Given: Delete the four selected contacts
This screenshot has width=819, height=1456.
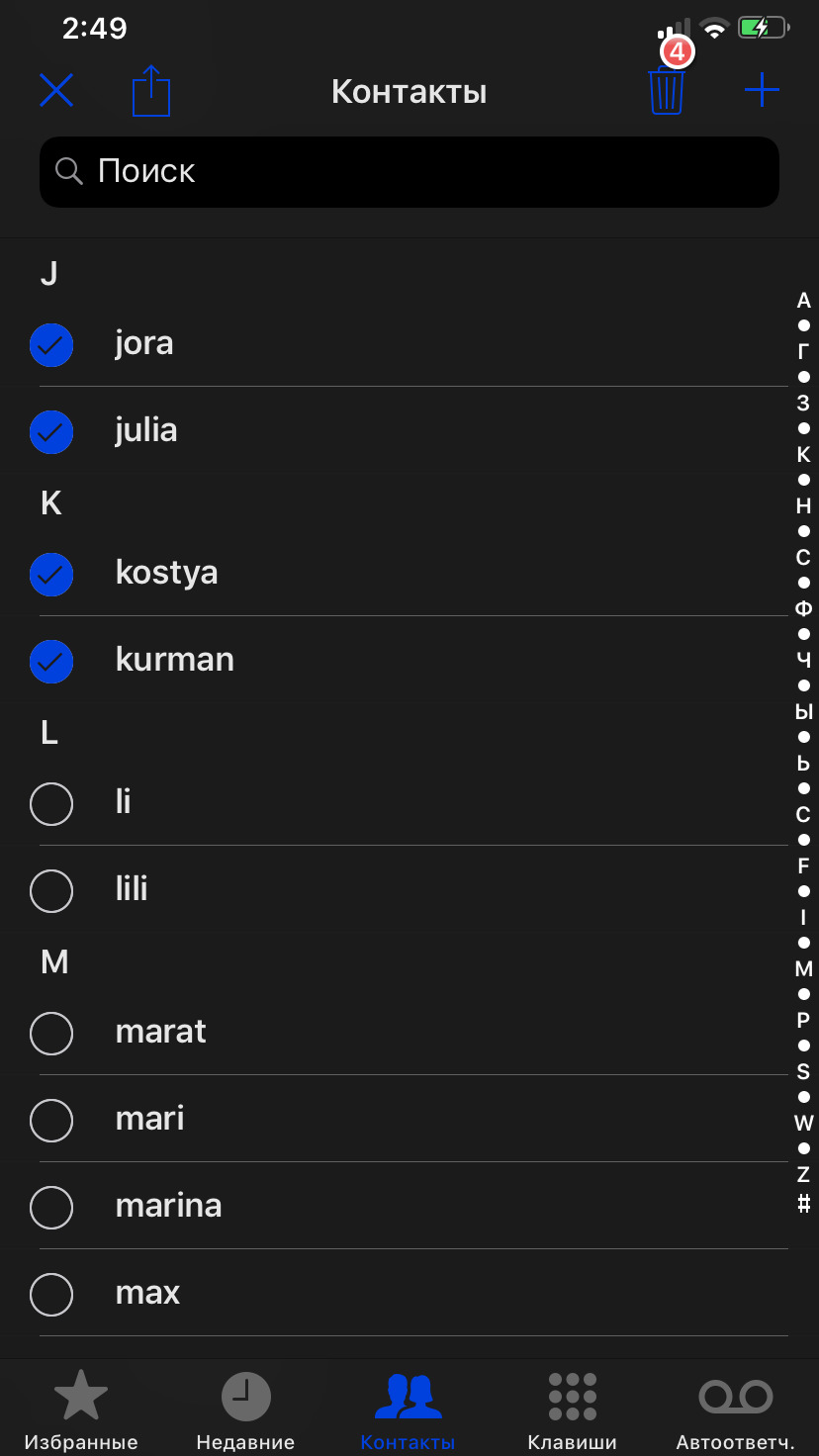Looking at the screenshot, I should [x=667, y=90].
